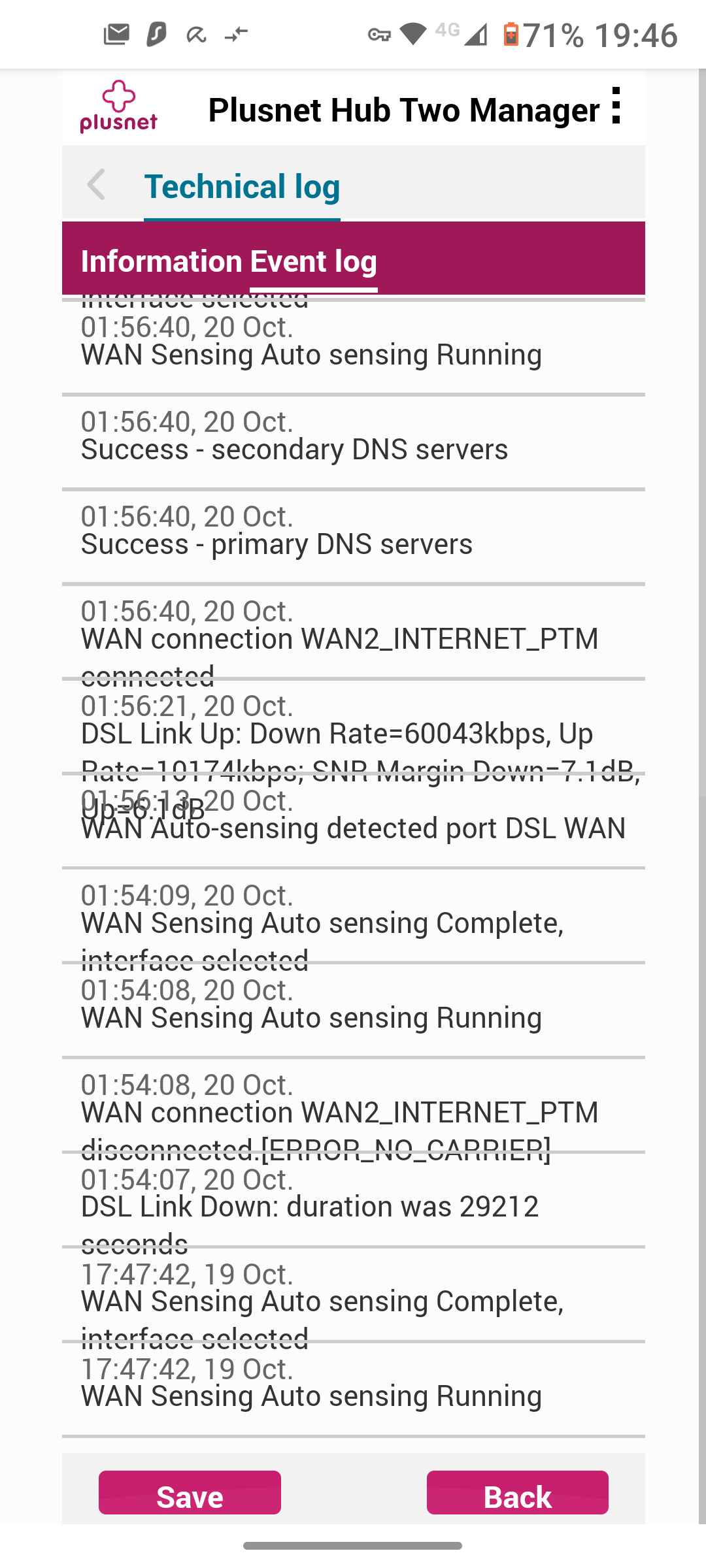706x1568 pixels.
Task: Tap the Plusnet logo
Action: [118, 108]
